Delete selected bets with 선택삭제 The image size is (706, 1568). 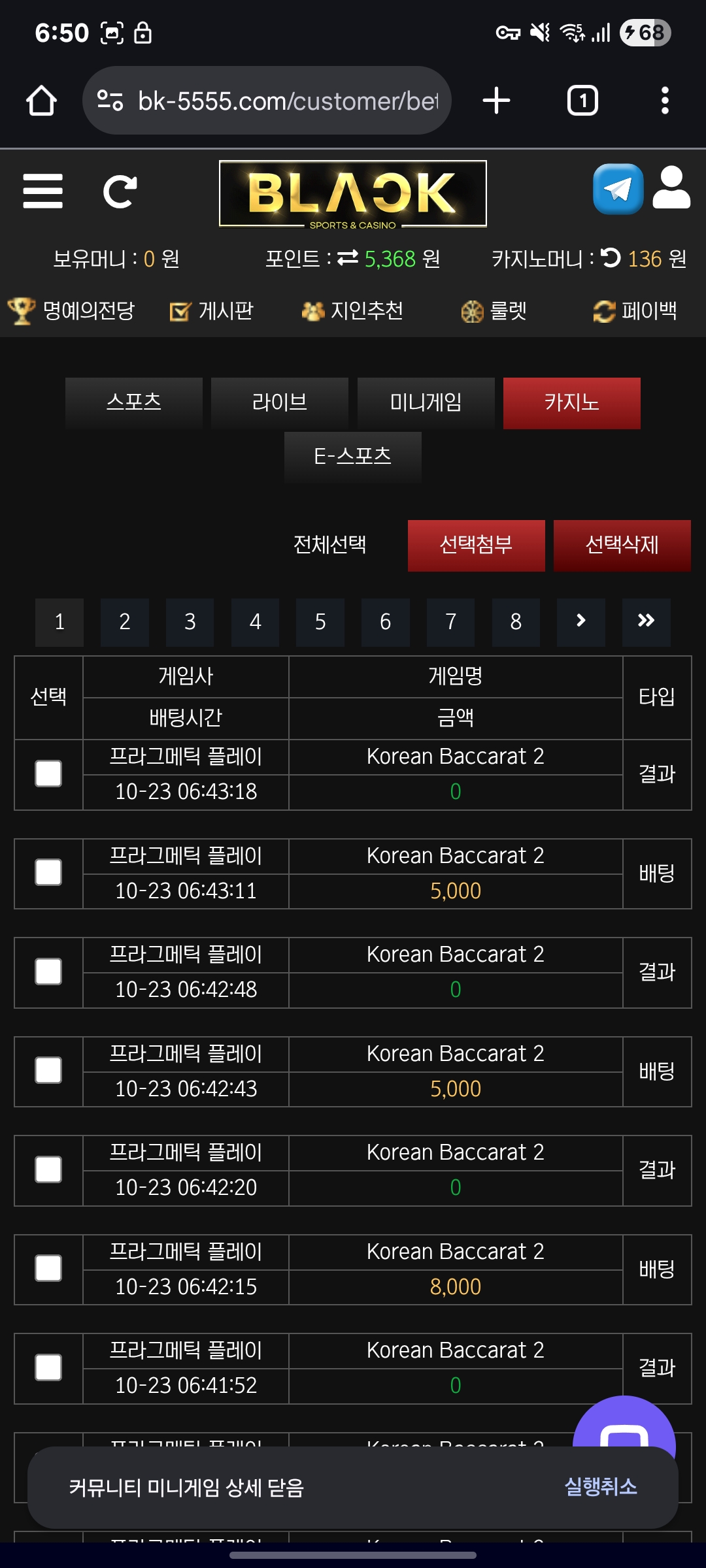[x=622, y=546]
